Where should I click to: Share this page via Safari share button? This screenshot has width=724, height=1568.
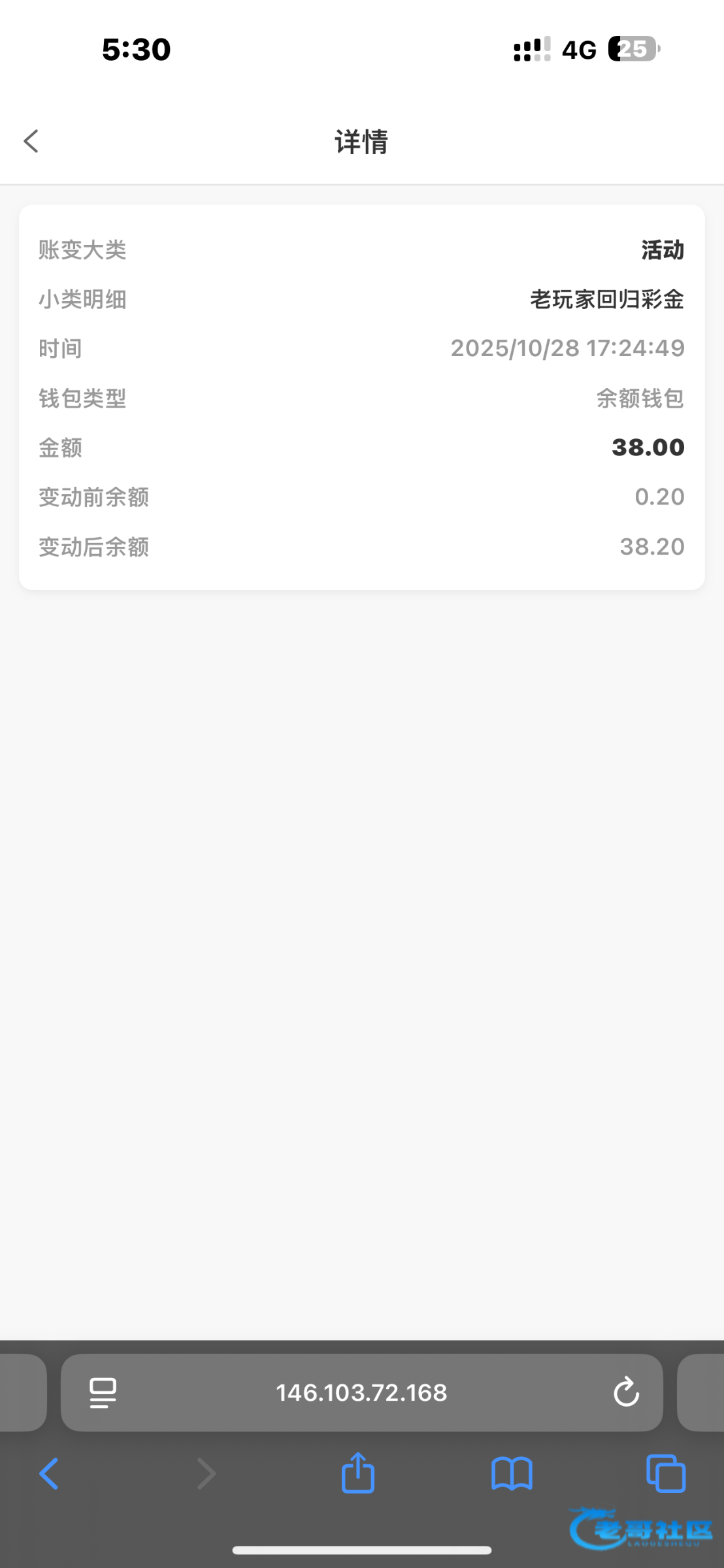click(358, 1473)
